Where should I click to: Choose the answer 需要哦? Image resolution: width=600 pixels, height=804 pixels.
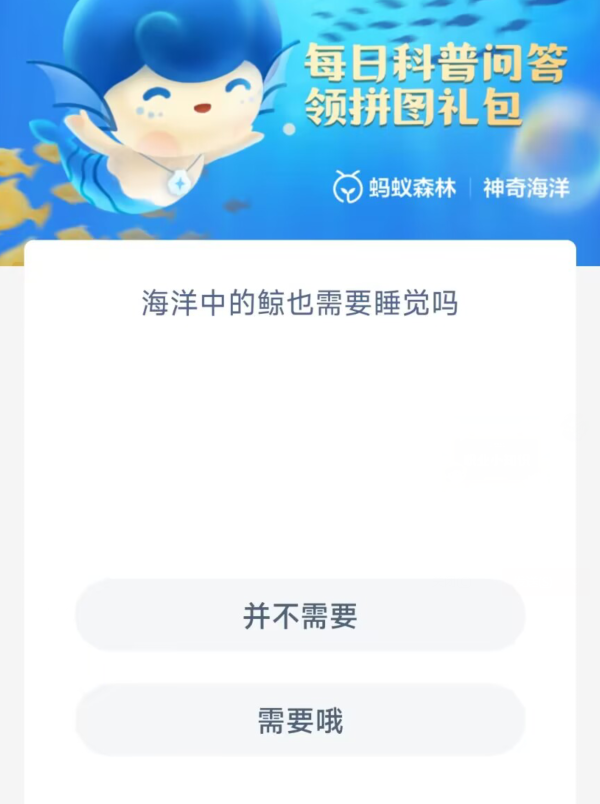(x=300, y=721)
